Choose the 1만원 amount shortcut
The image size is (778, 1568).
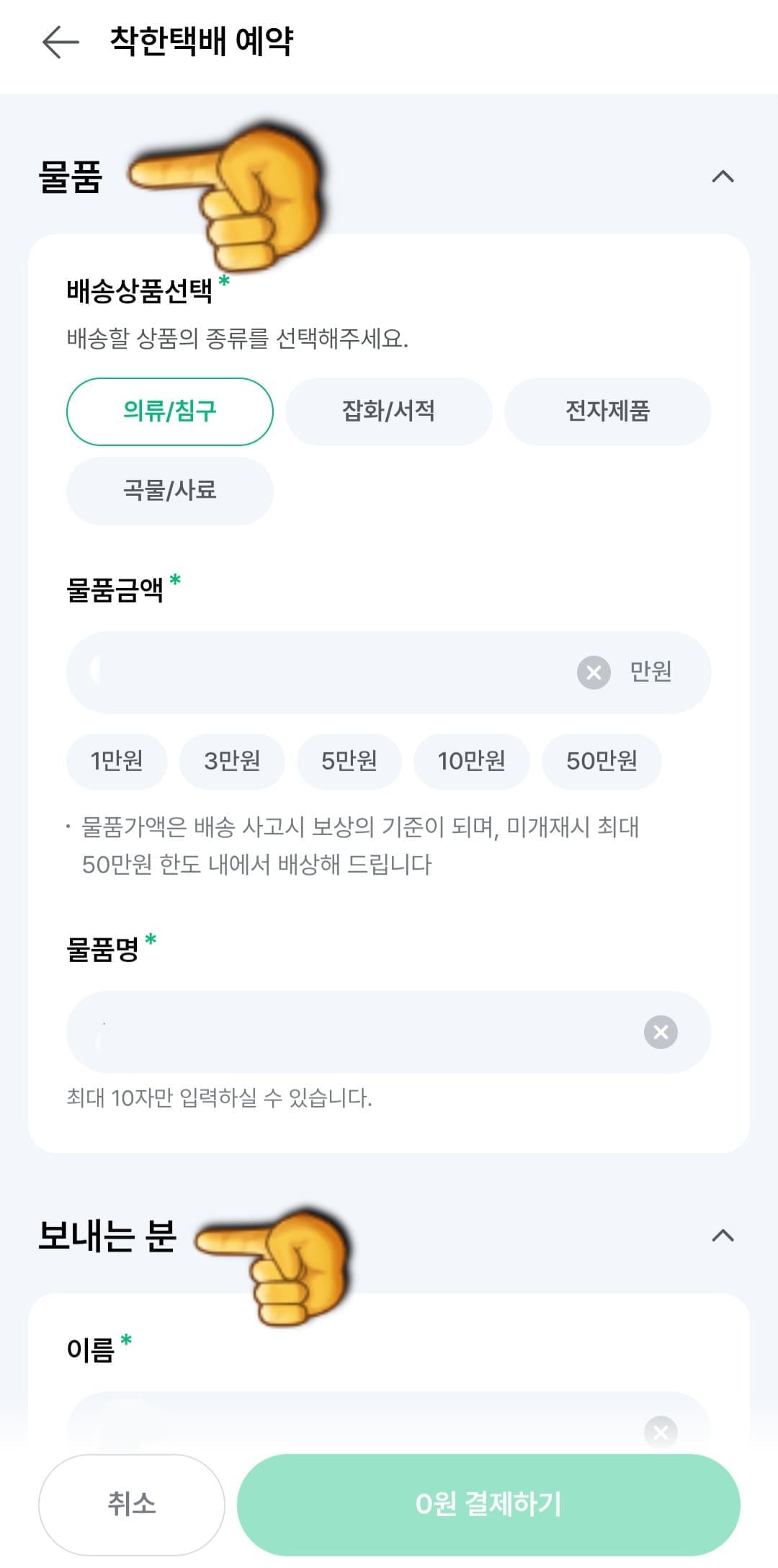[x=117, y=761]
